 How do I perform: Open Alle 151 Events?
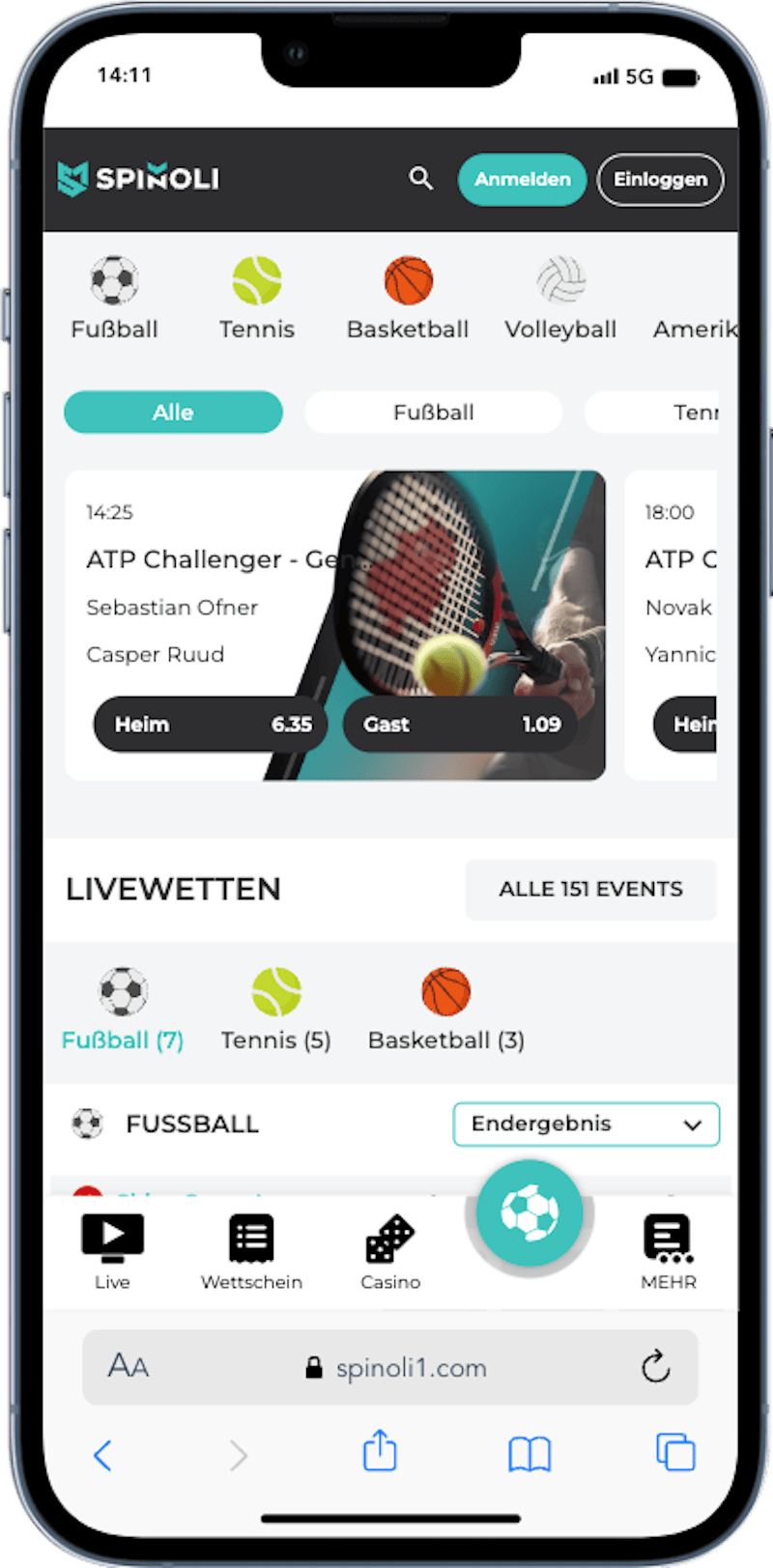tap(590, 889)
